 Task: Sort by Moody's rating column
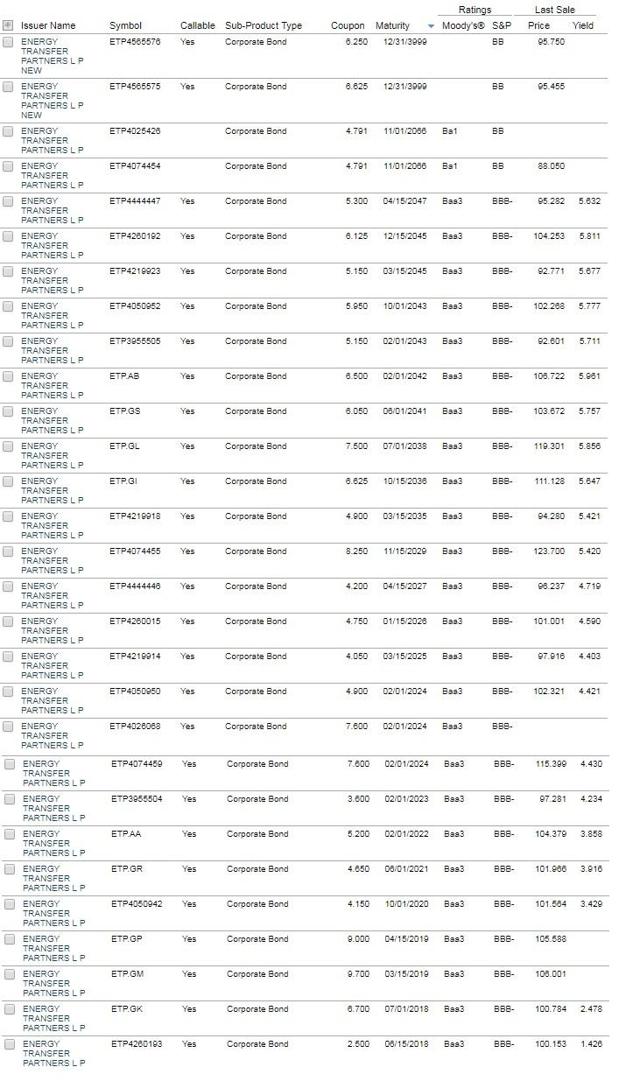(x=463, y=26)
